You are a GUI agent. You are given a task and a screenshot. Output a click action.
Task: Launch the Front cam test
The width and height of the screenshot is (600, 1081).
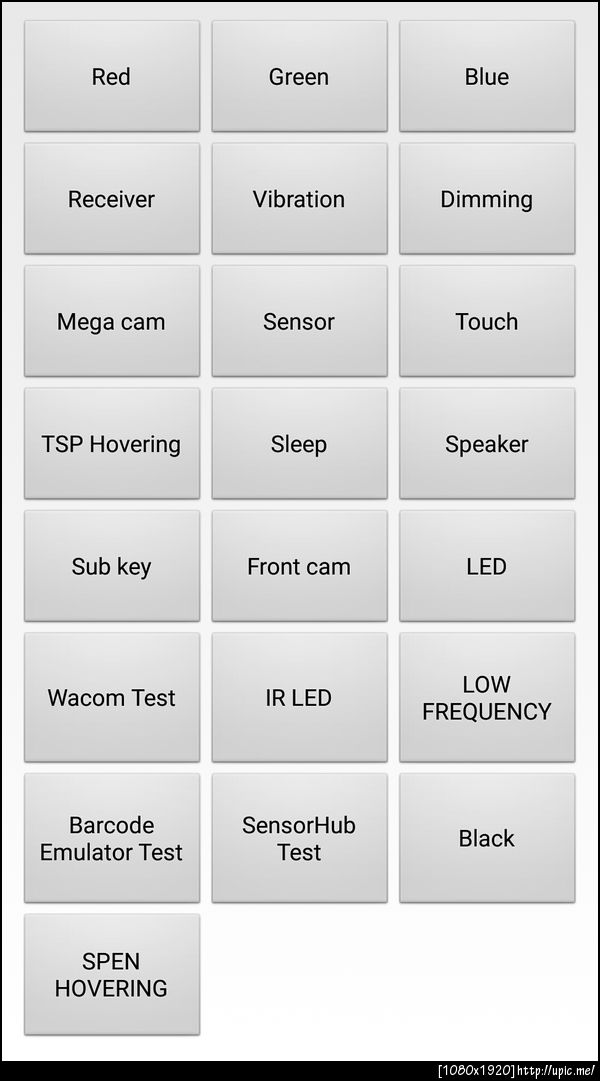point(299,566)
